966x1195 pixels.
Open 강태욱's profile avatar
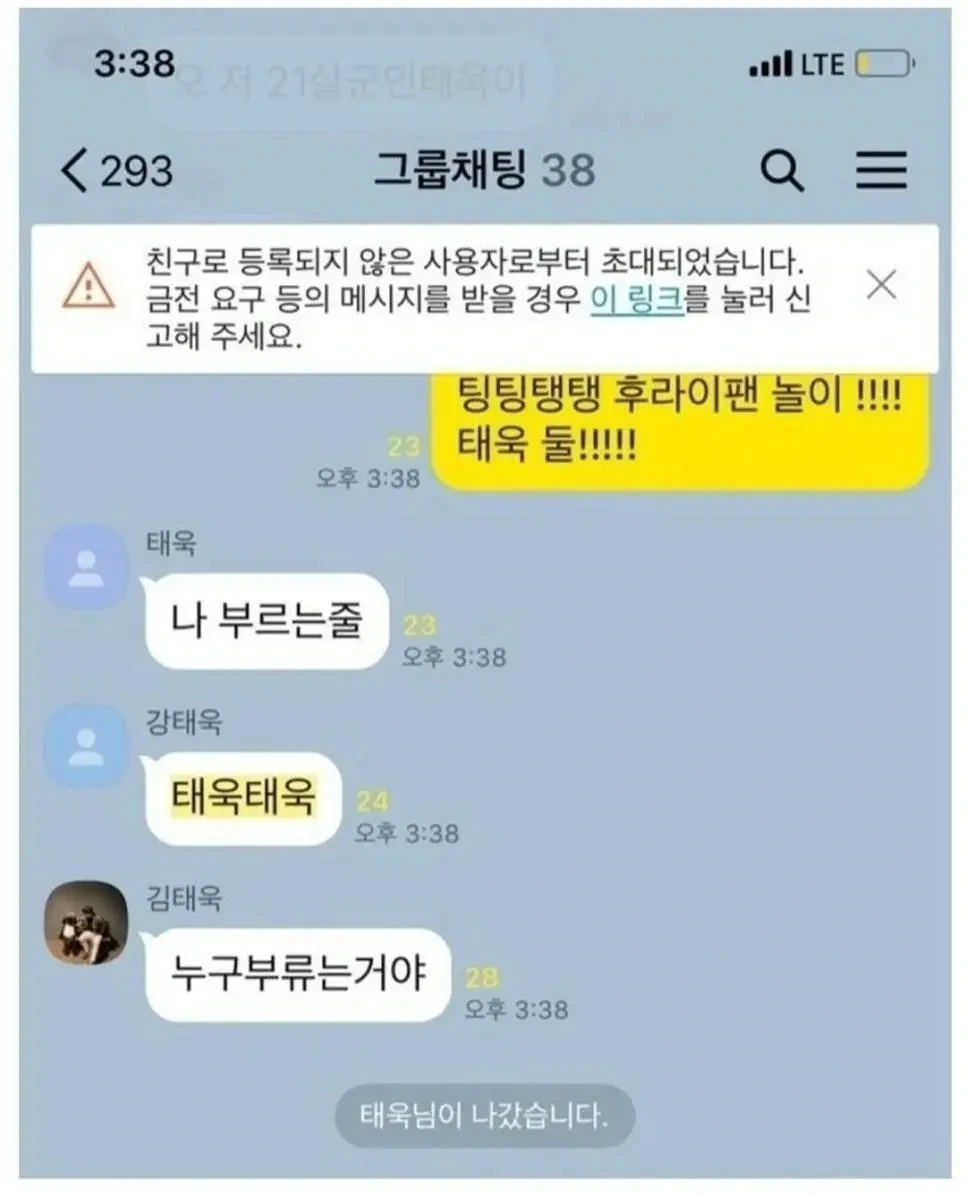pos(86,745)
